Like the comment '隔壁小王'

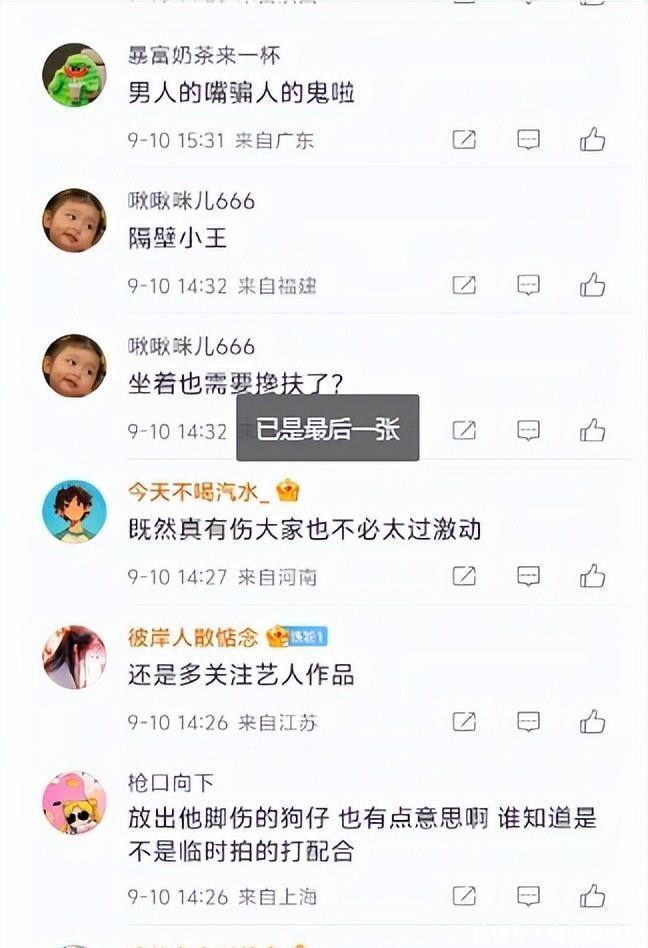click(x=592, y=285)
